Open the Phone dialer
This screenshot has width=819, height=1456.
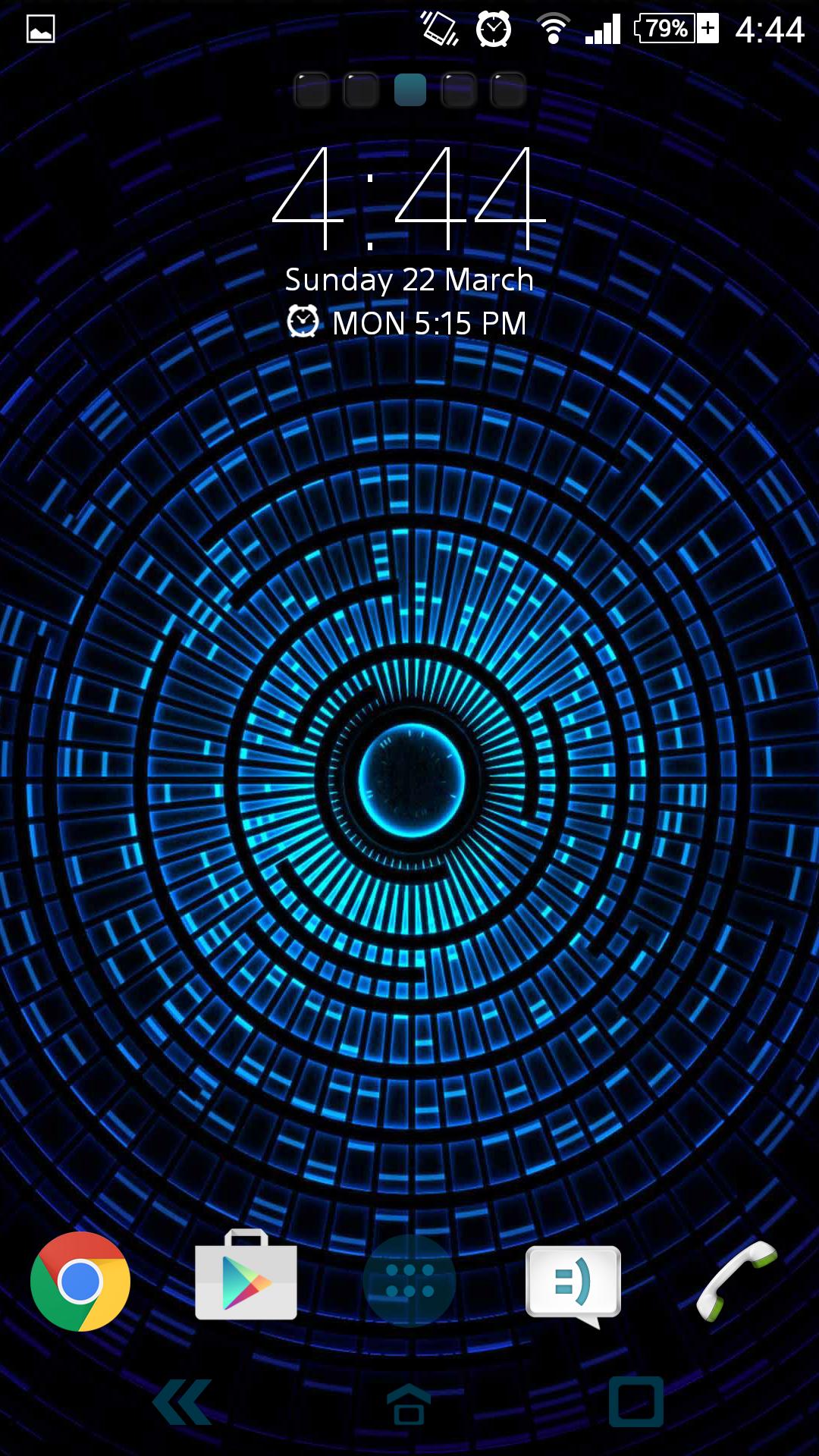pos(736,1280)
